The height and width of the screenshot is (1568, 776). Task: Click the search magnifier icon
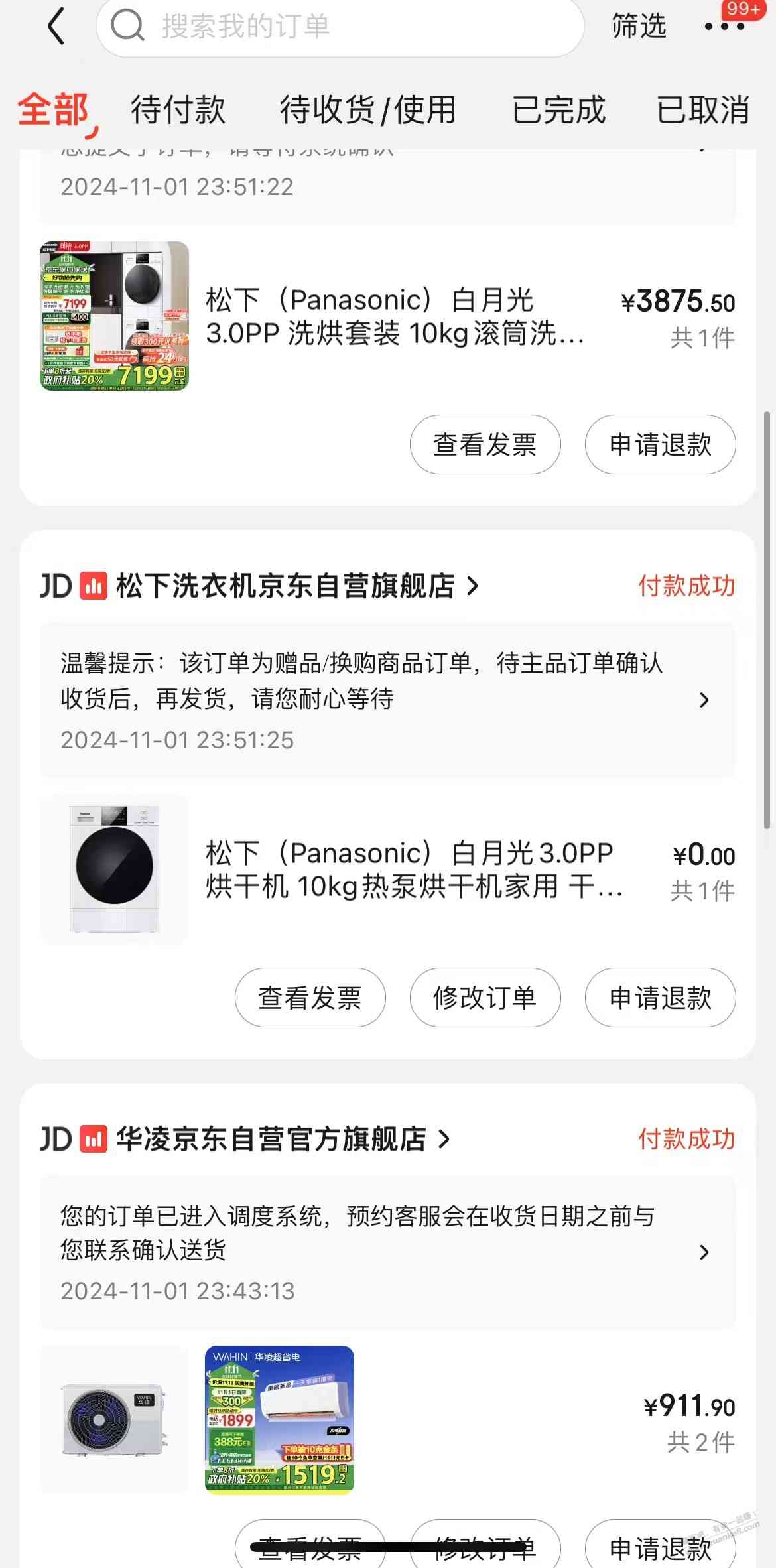[x=127, y=27]
